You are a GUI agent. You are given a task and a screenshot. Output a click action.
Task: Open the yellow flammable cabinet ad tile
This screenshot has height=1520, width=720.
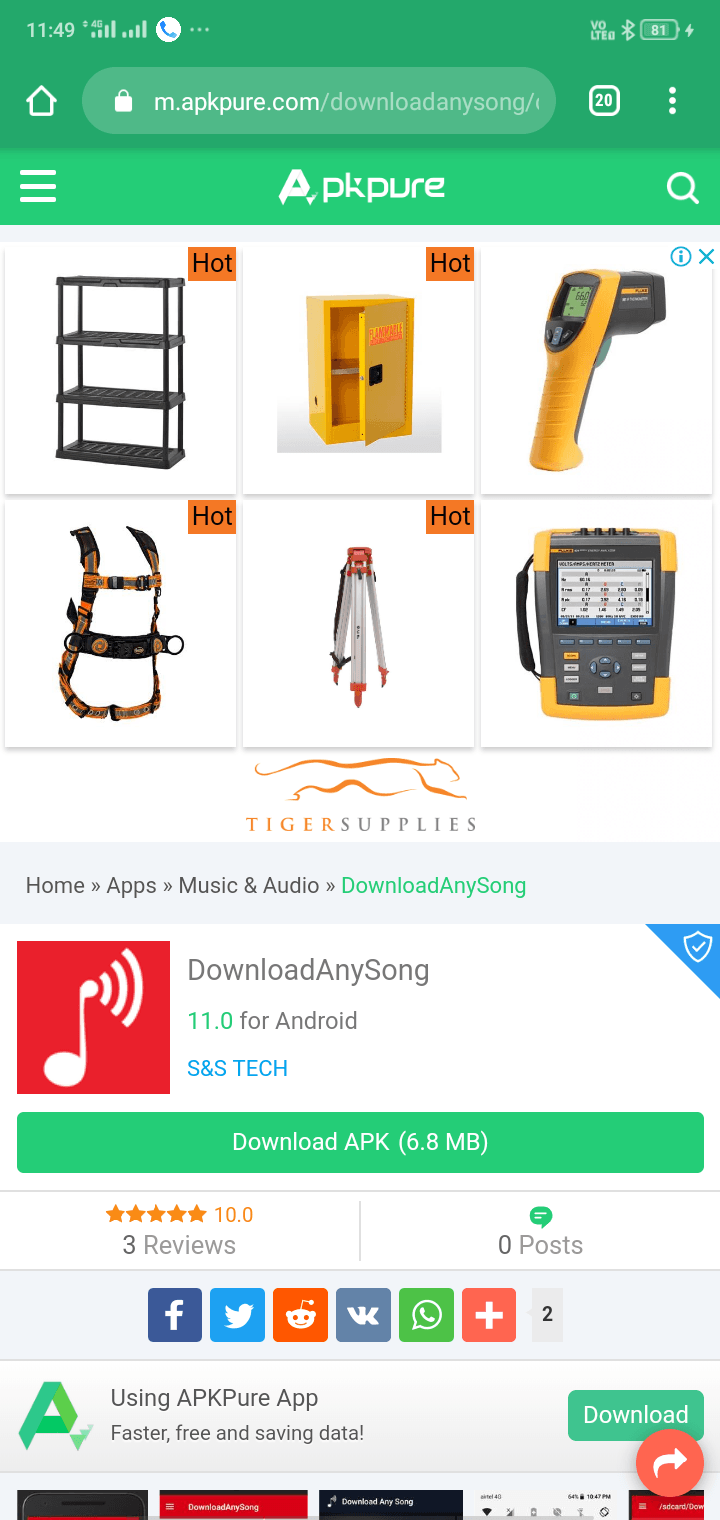click(358, 371)
